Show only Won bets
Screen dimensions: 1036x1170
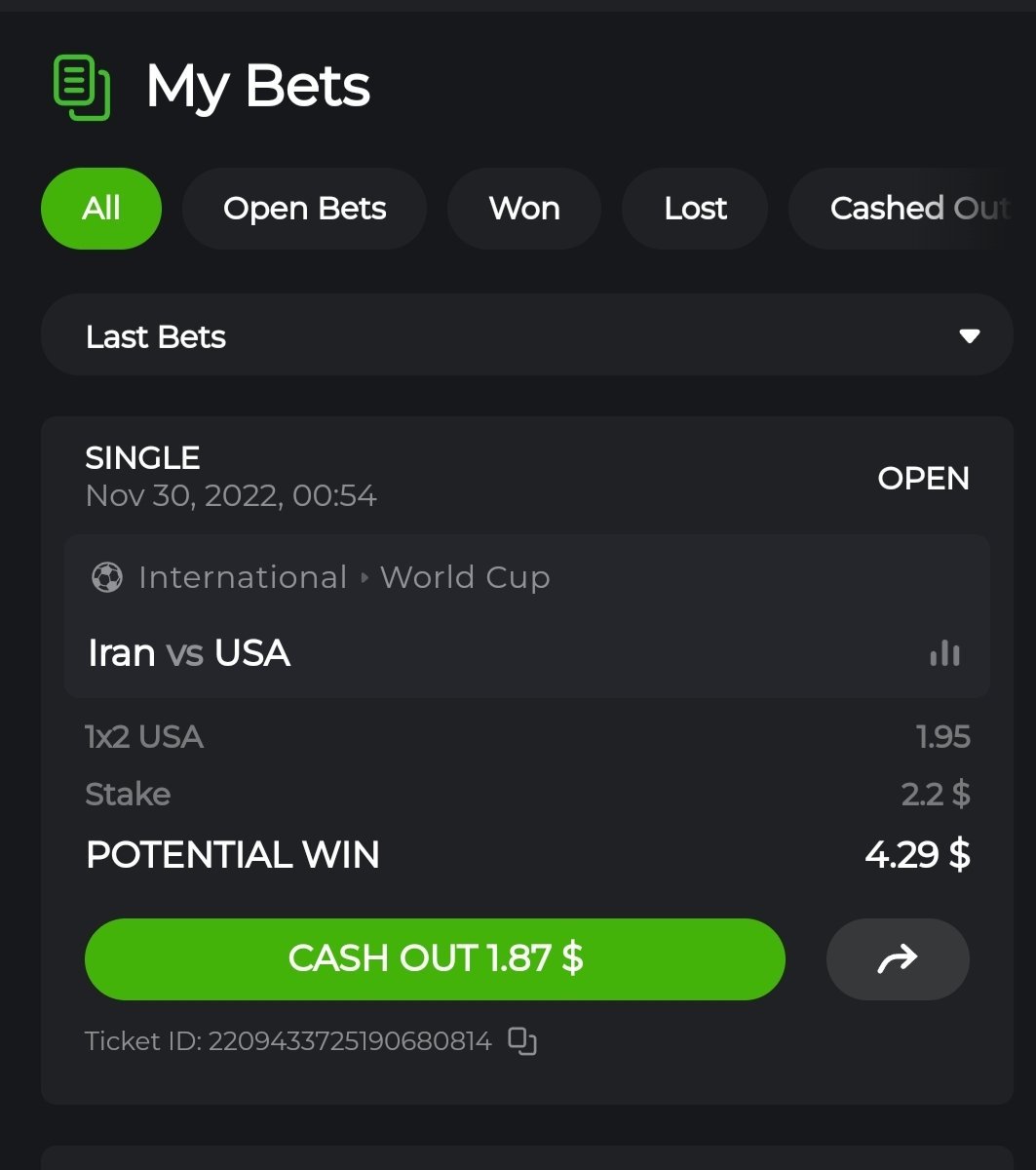(x=524, y=209)
